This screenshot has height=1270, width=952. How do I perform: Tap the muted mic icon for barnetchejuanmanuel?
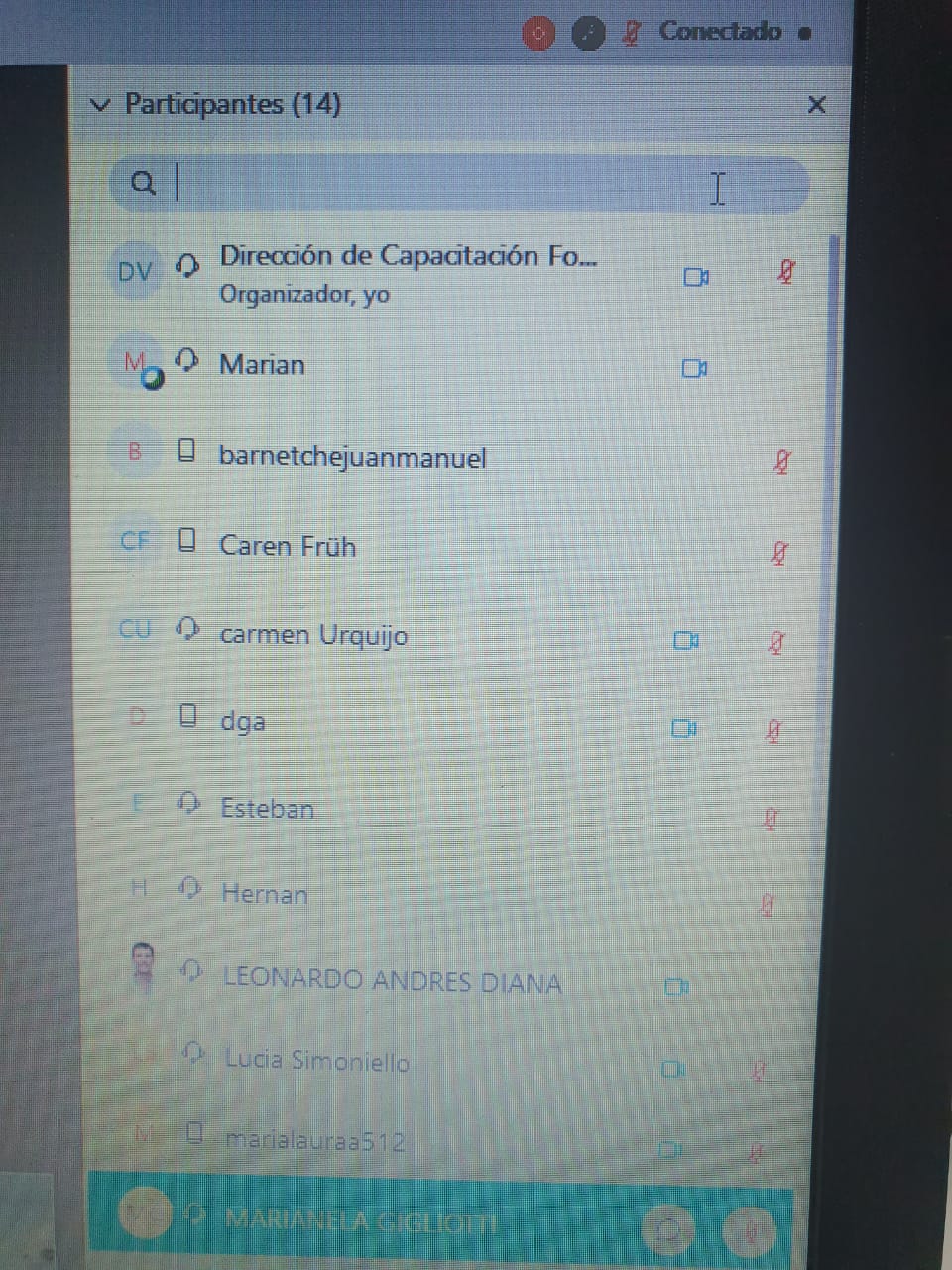pos(781,461)
